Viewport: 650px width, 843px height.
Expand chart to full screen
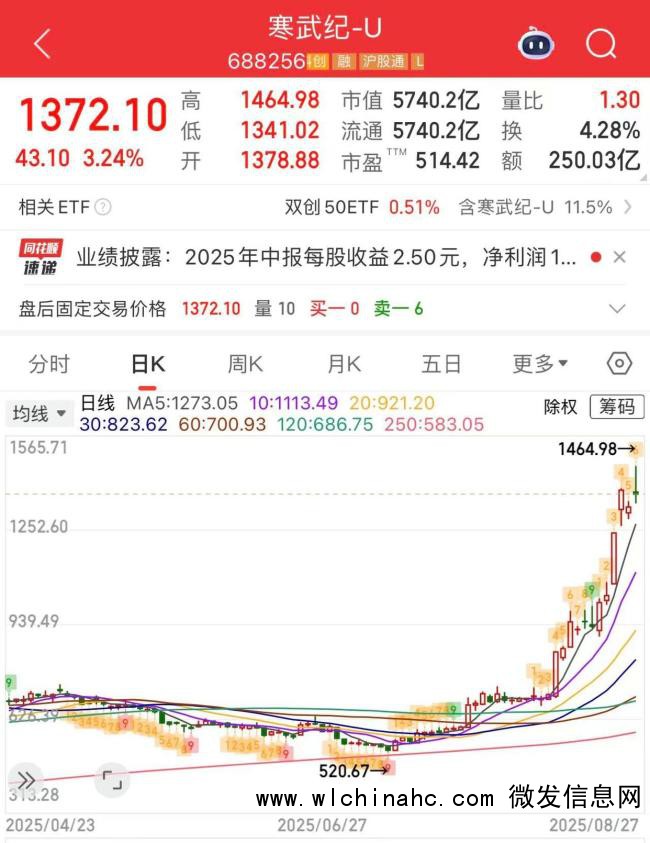point(113,780)
